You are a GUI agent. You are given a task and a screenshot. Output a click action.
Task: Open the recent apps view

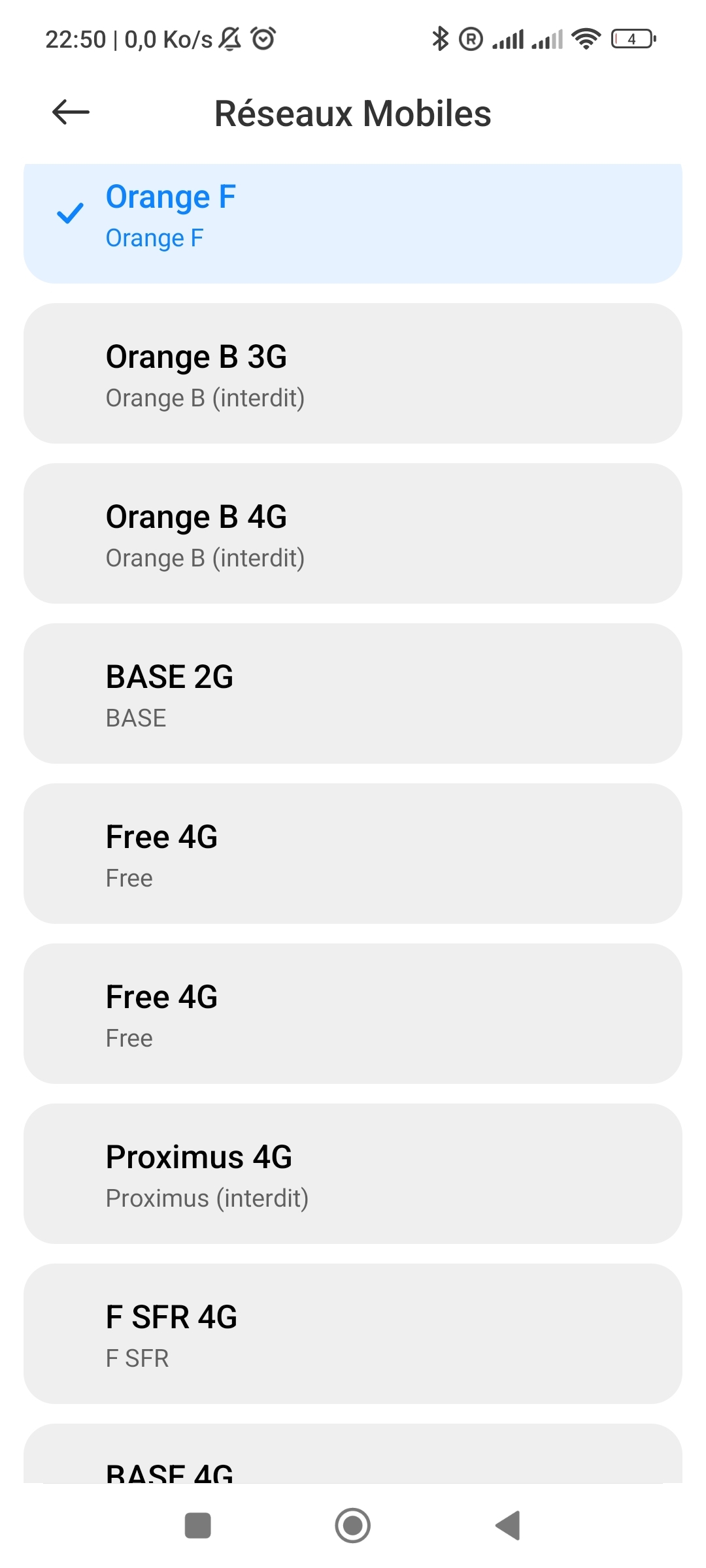coord(198,1526)
